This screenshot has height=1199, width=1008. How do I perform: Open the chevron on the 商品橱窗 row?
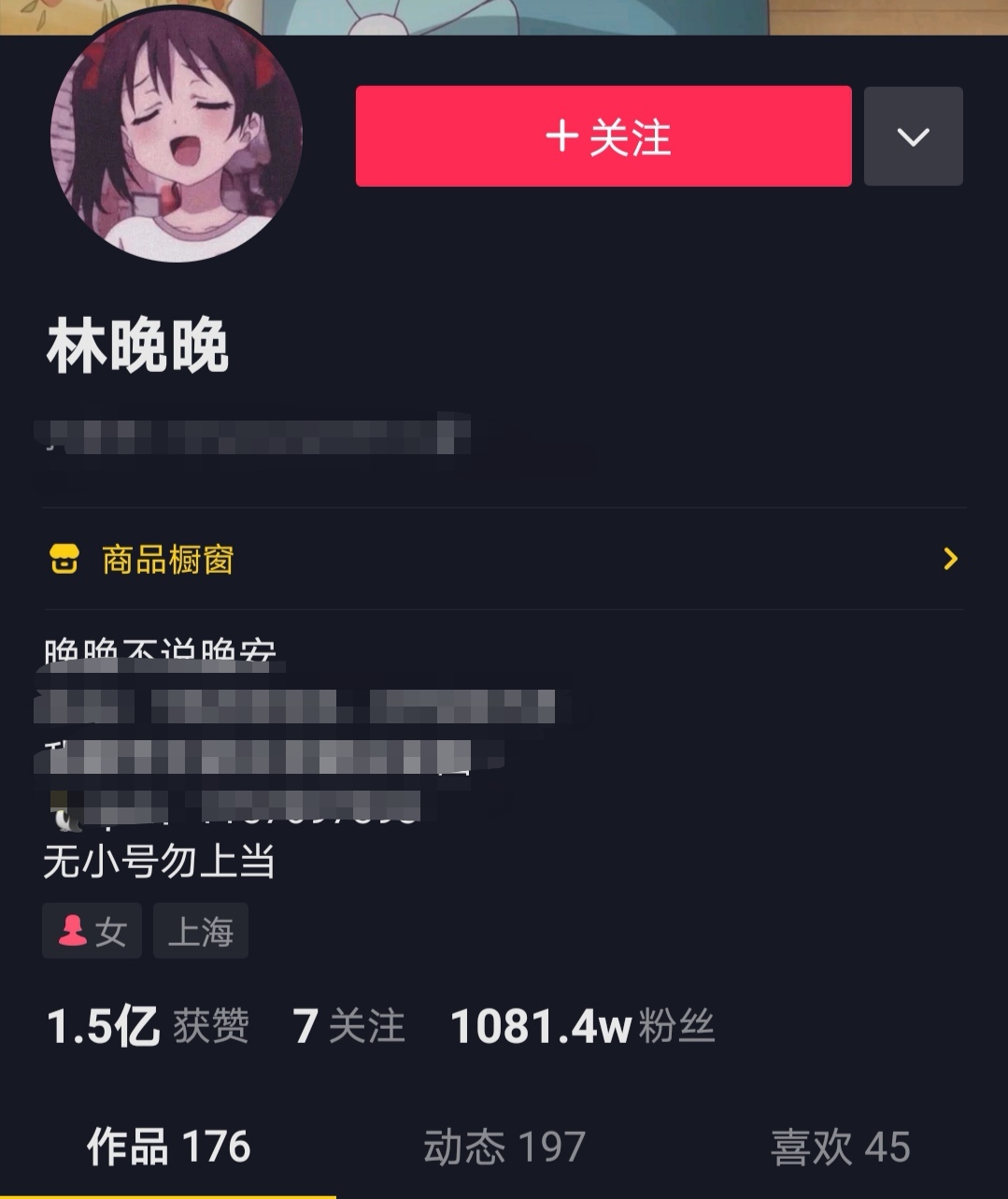951,559
